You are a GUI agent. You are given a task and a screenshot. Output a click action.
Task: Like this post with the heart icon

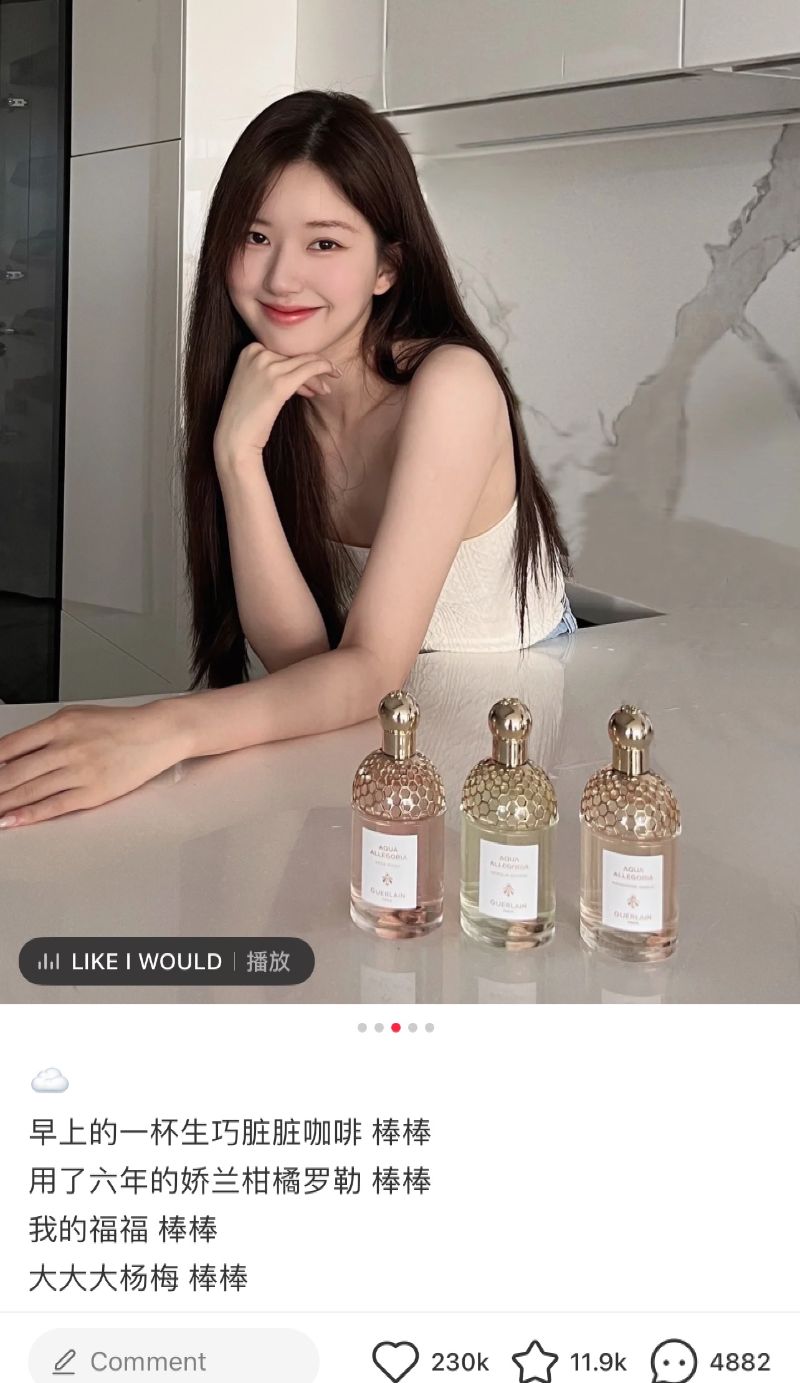click(395, 1361)
